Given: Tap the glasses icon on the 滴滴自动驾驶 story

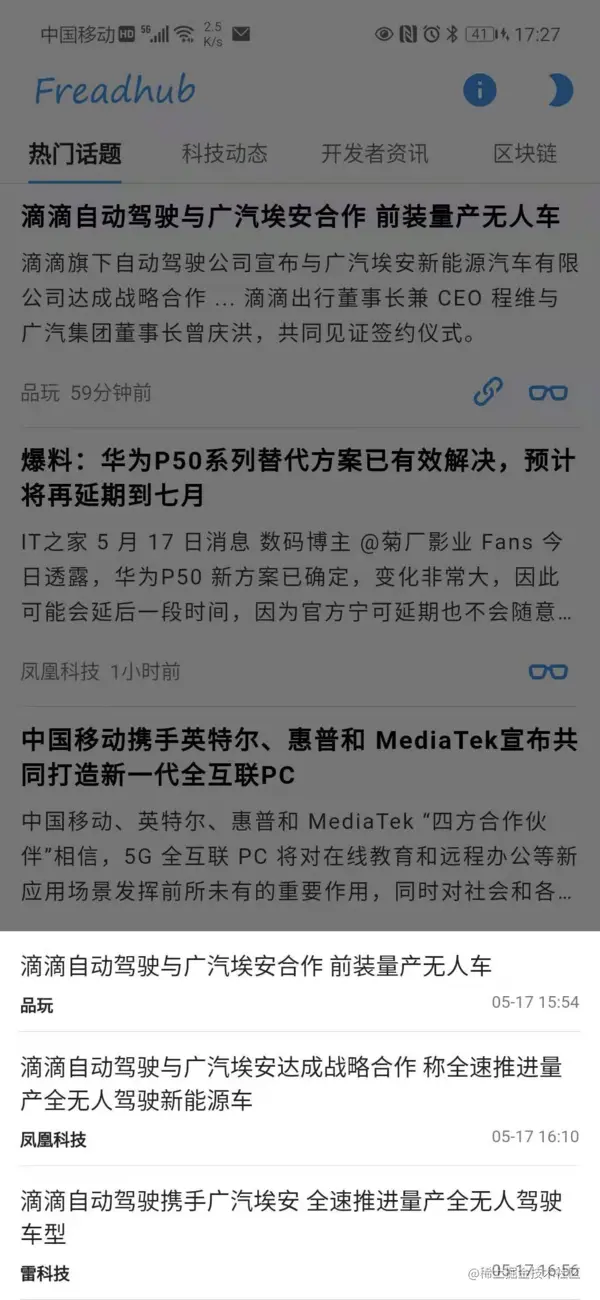Looking at the screenshot, I should click(x=548, y=392).
